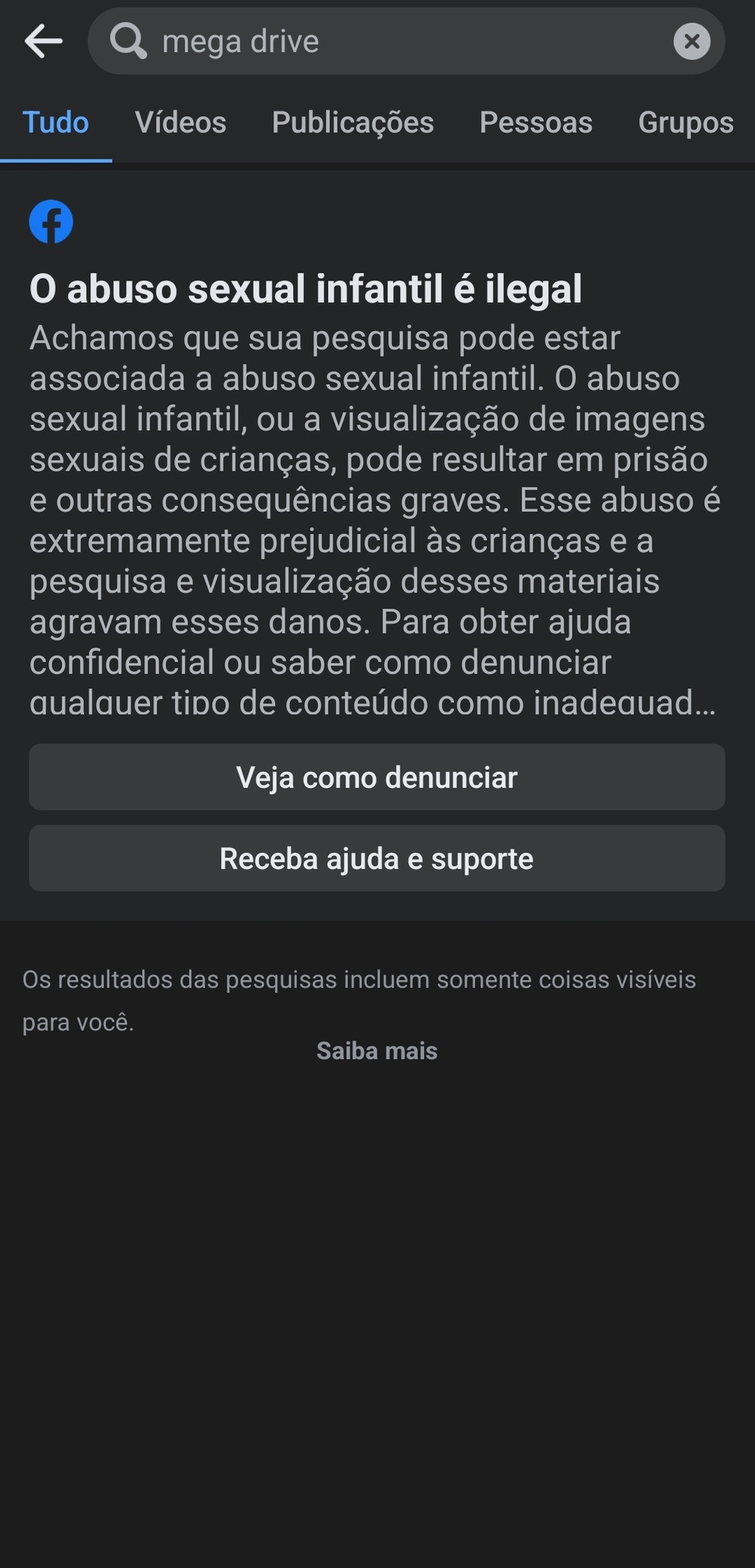Select the Tudo tab
Image resolution: width=755 pixels, height=1568 pixels.
[x=56, y=122]
